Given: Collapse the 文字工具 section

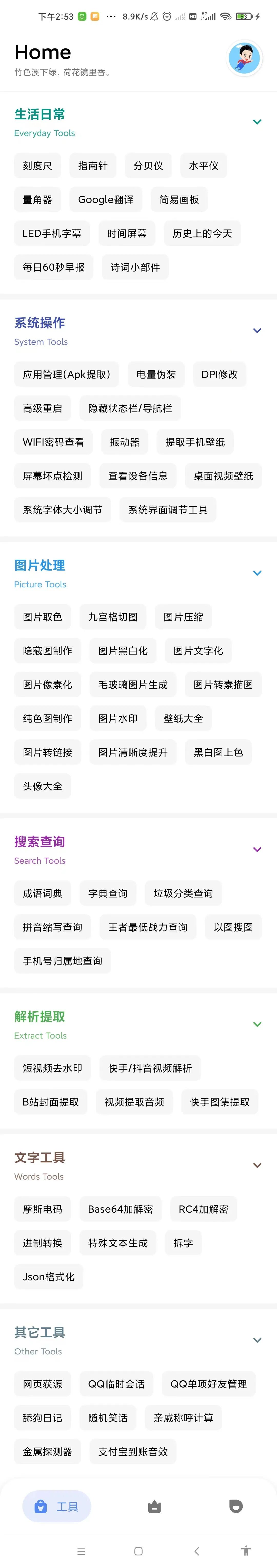Looking at the screenshot, I should (x=257, y=1165).
